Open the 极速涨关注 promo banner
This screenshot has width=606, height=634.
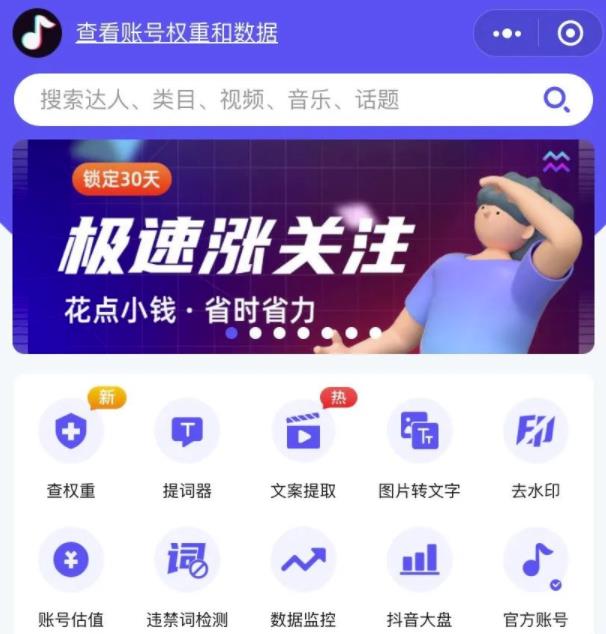pos(303,246)
